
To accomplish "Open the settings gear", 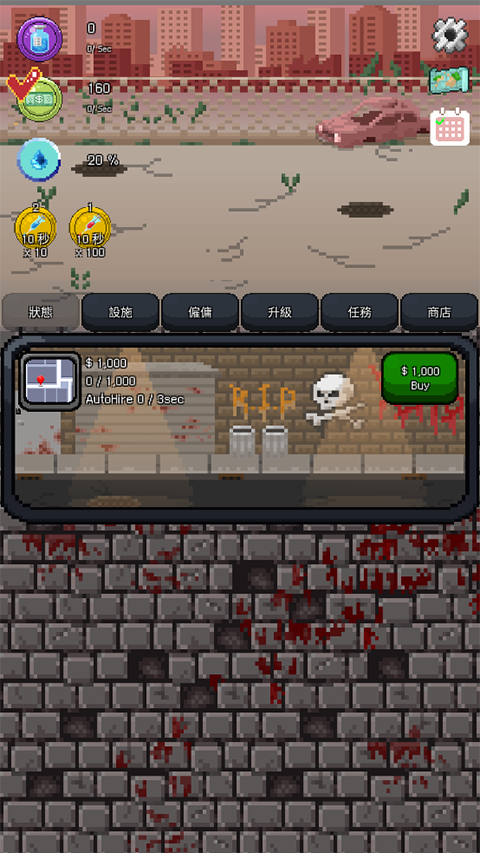I will click(x=450, y=35).
